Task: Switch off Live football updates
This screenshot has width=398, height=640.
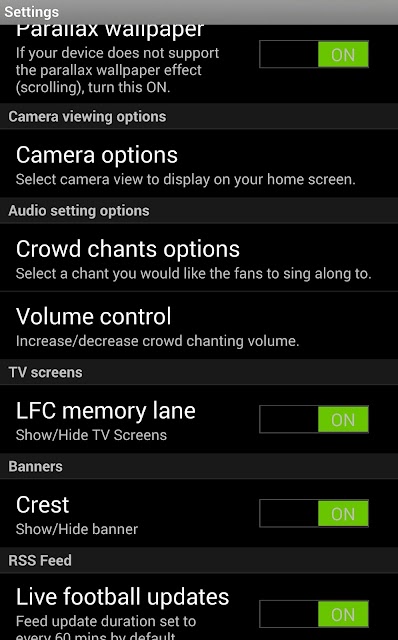Action: (x=314, y=614)
